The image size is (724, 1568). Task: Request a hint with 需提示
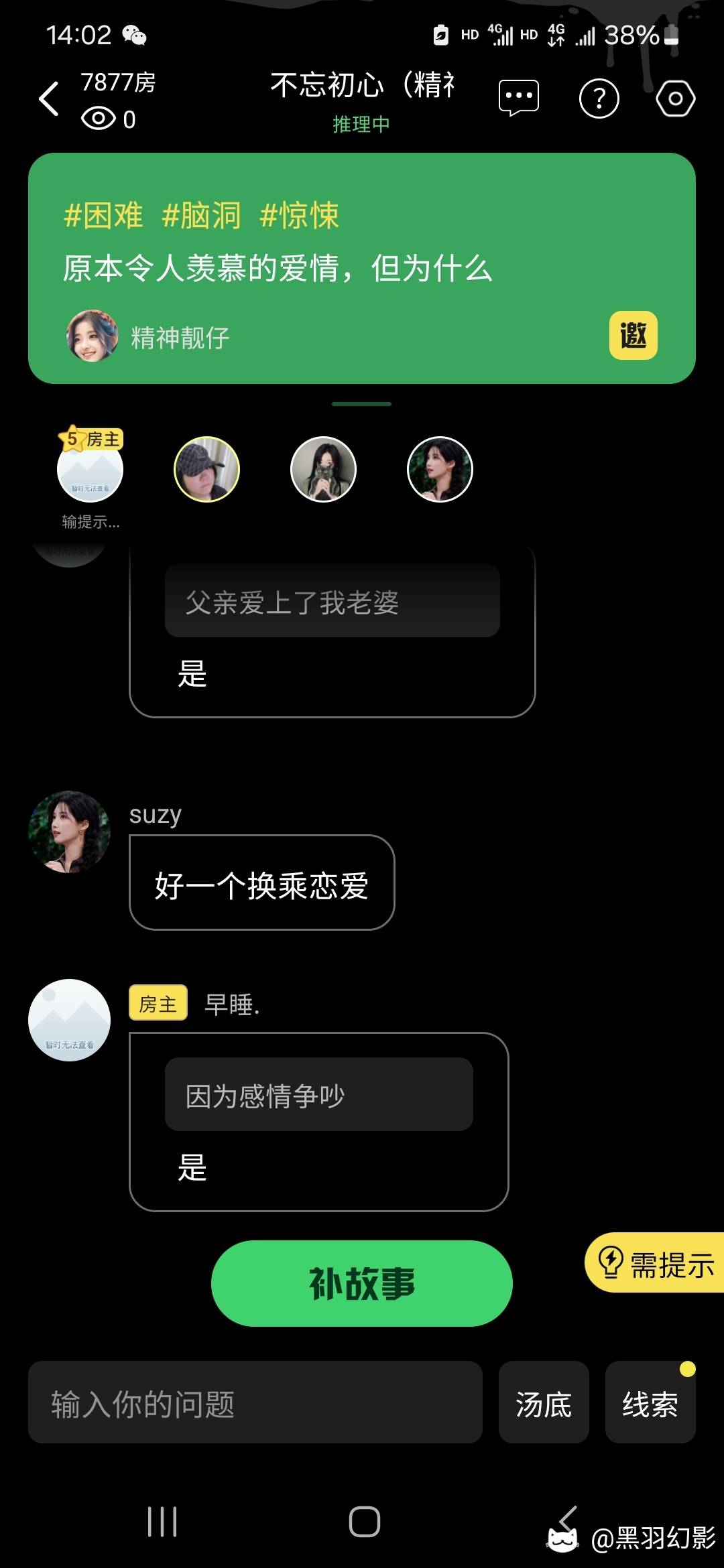click(655, 1262)
